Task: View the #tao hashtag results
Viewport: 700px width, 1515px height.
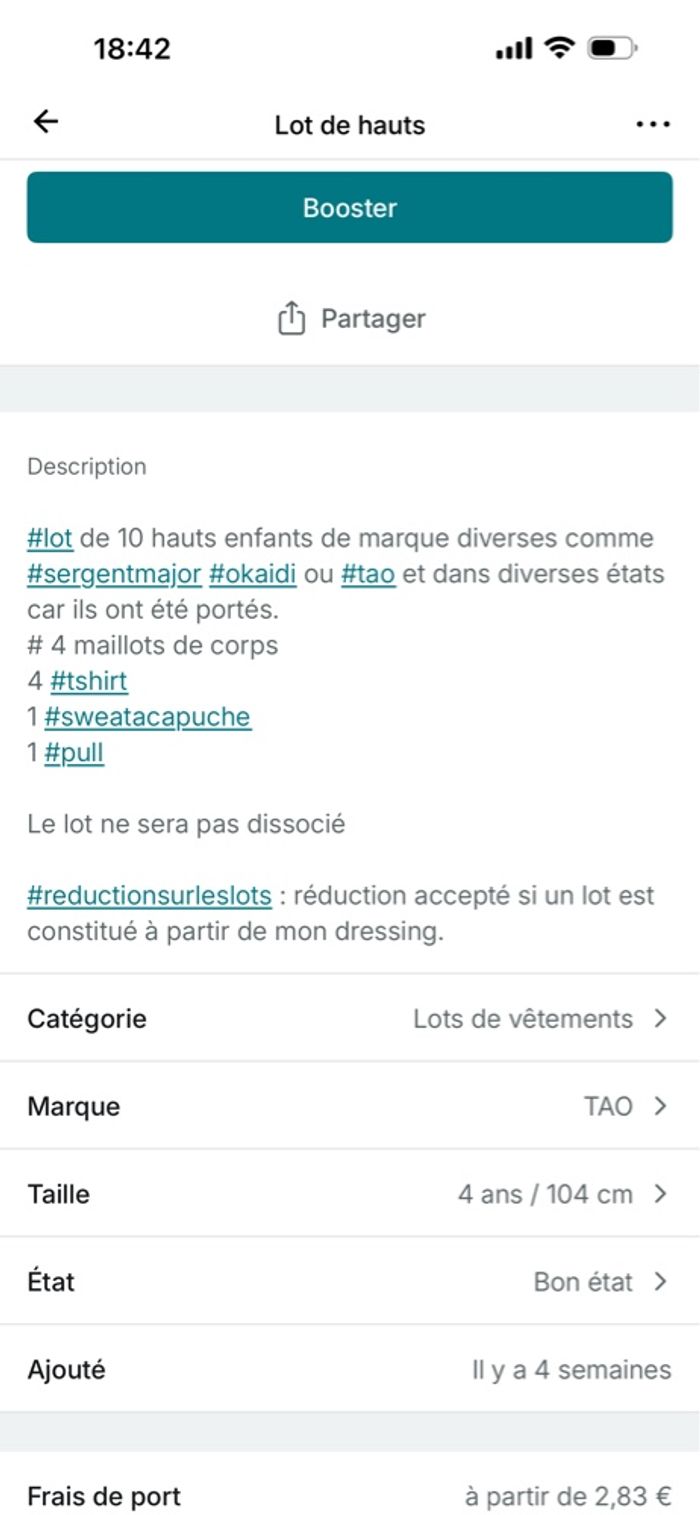Action: (x=368, y=576)
